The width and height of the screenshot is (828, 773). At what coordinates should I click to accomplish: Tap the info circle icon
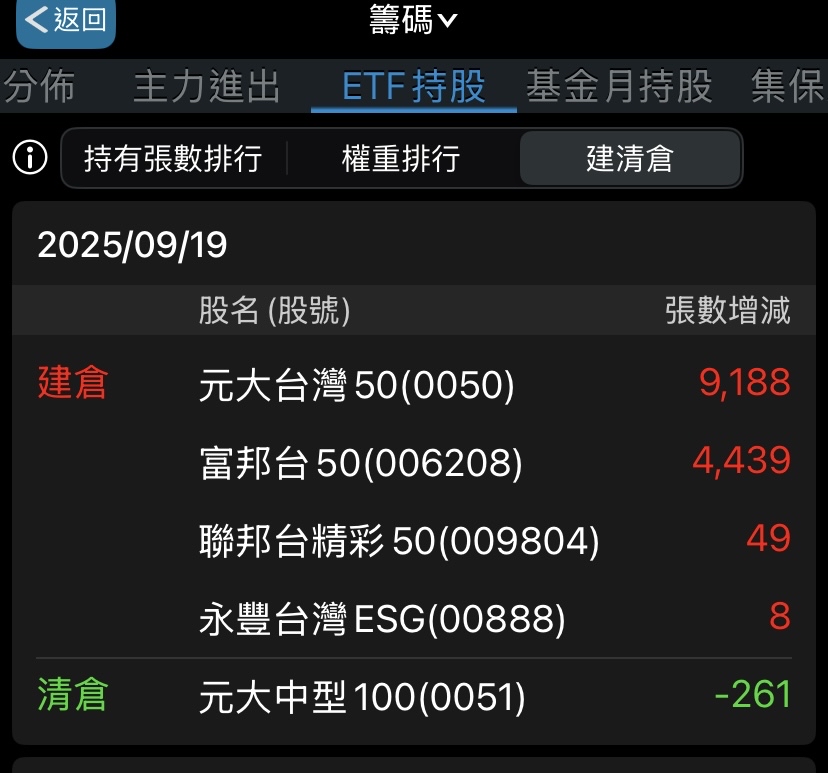click(x=30, y=158)
